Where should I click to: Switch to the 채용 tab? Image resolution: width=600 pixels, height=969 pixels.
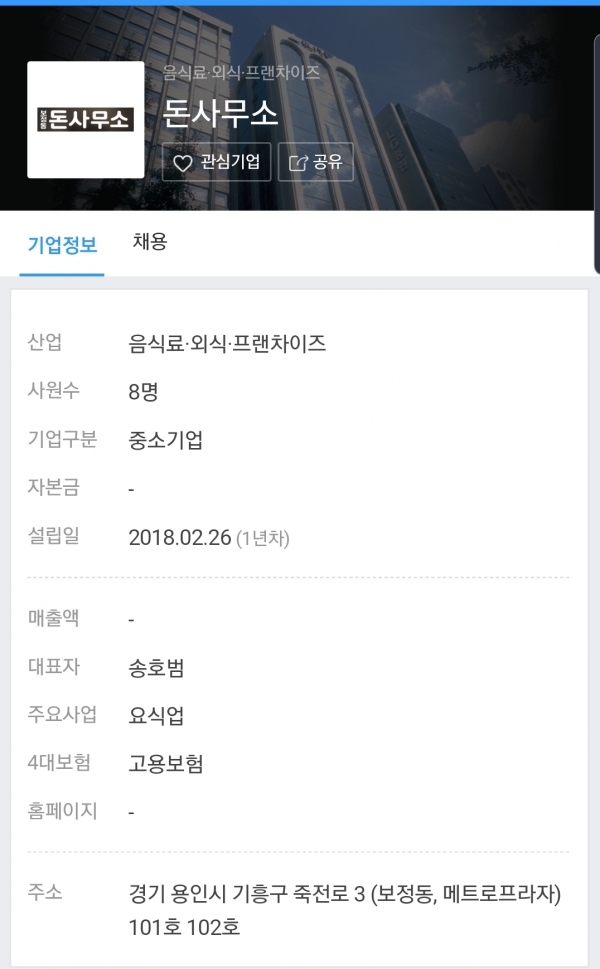click(150, 241)
